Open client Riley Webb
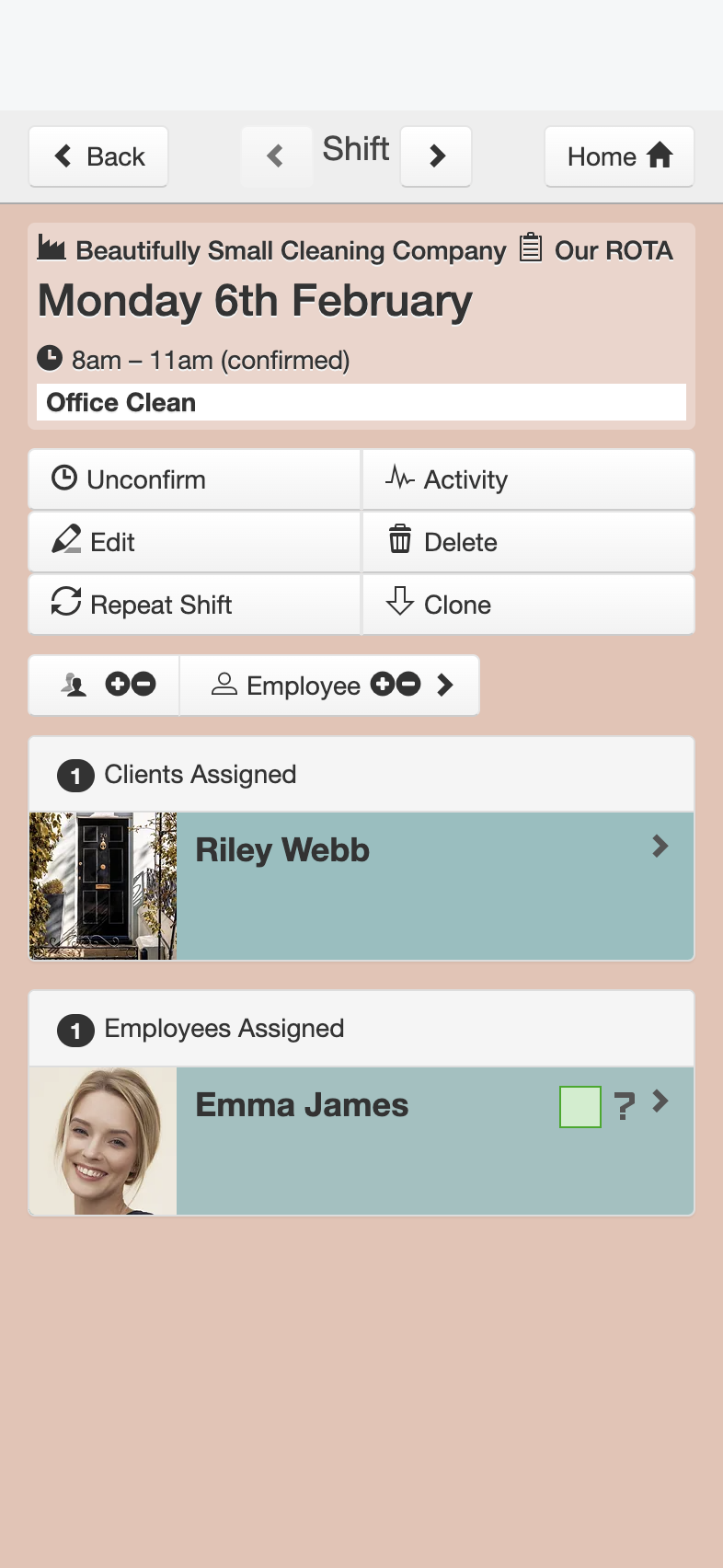Screen dimensions: 723x1568 click(361, 886)
